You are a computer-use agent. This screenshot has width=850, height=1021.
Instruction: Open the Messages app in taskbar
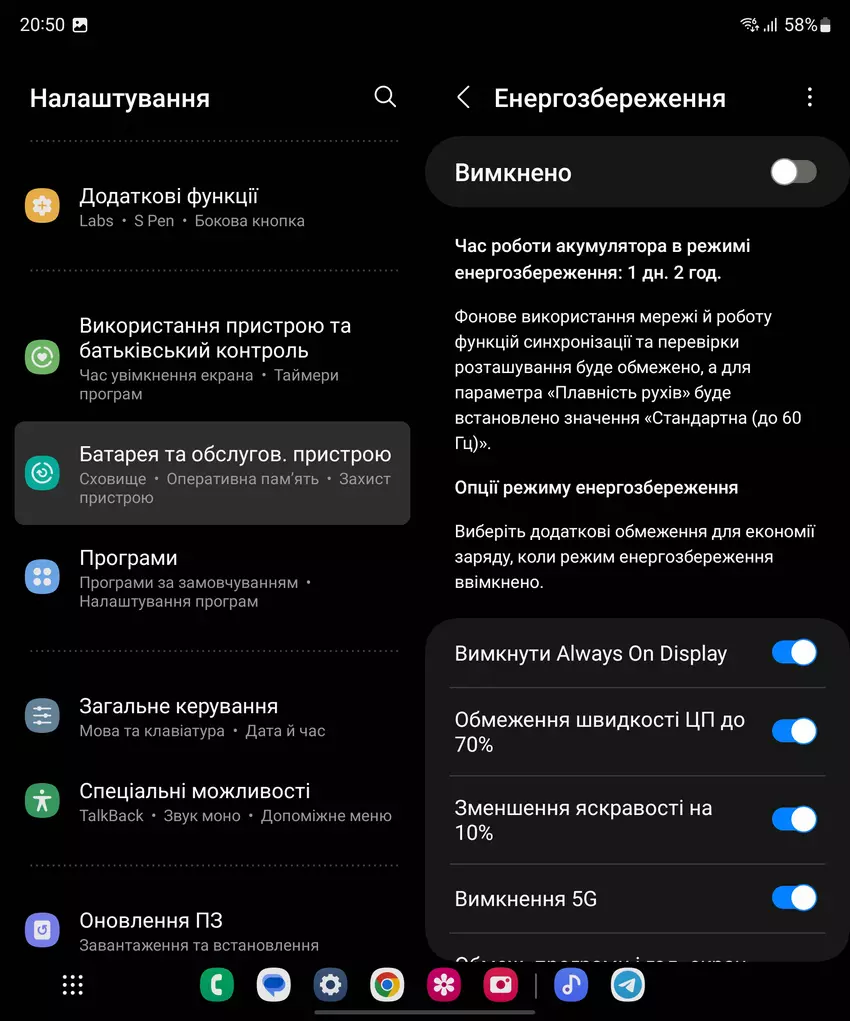pyautogui.click(x=273, y=985)
